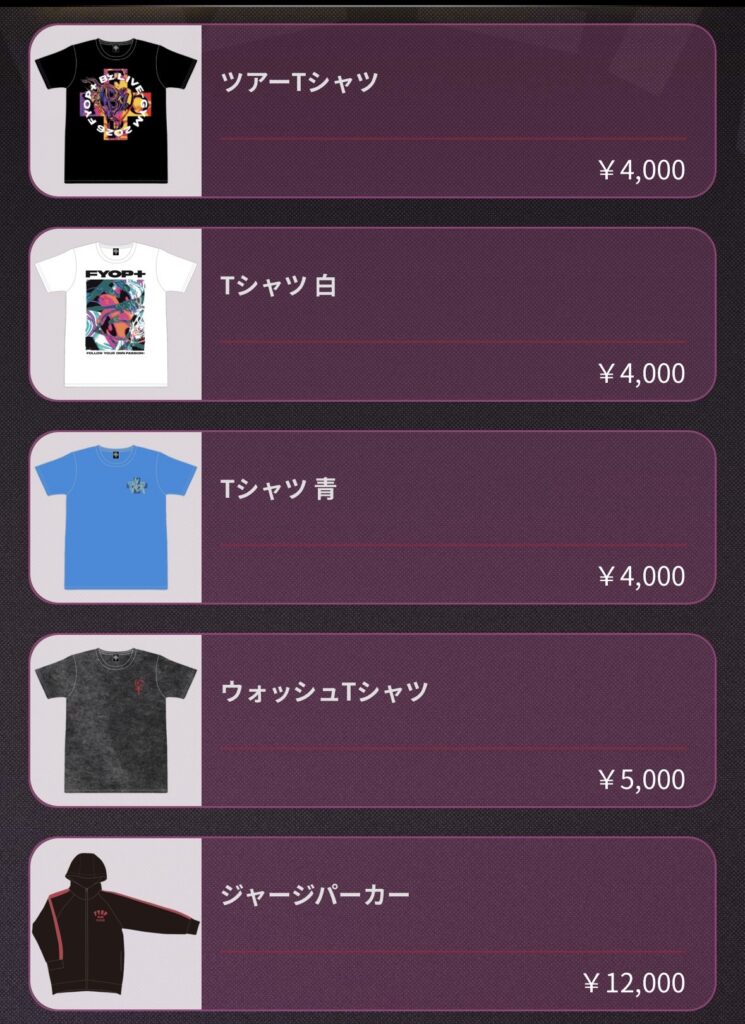
Task: Show details for ウォッシュTシャツ
Action: [x=372, y=719]
